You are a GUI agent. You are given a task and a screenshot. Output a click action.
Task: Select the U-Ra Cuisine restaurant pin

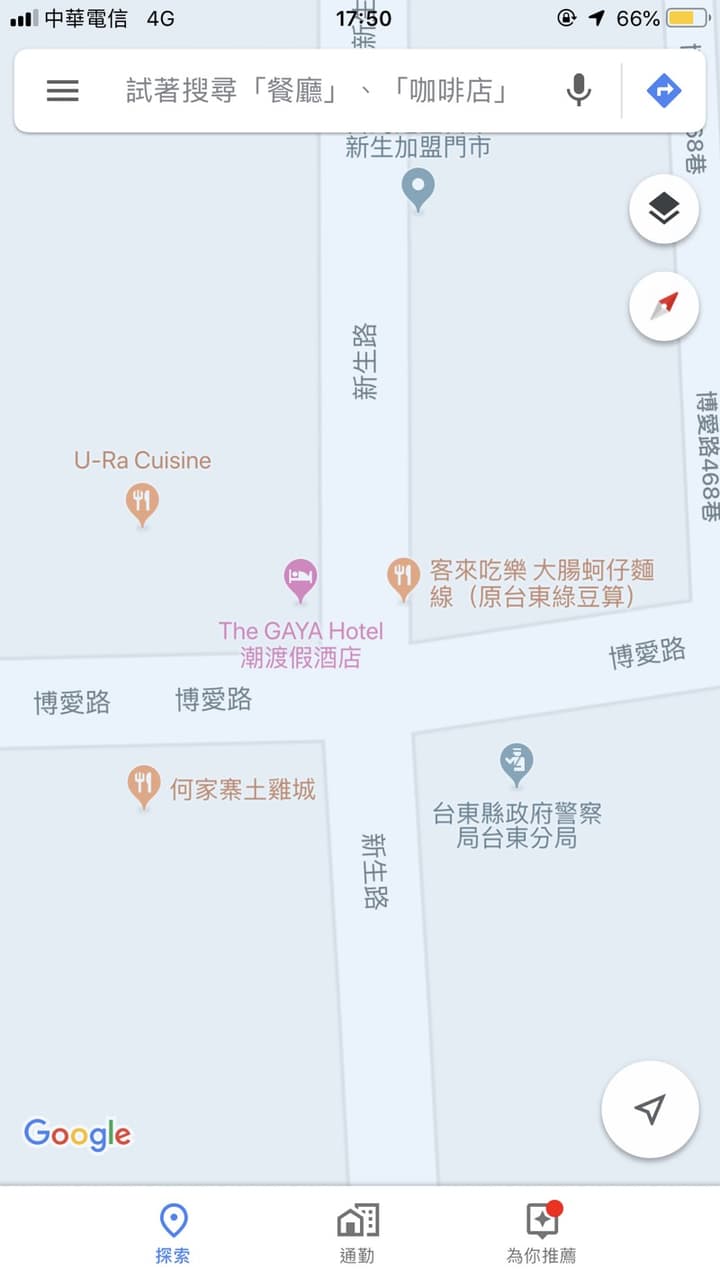[x=142, y=504]
